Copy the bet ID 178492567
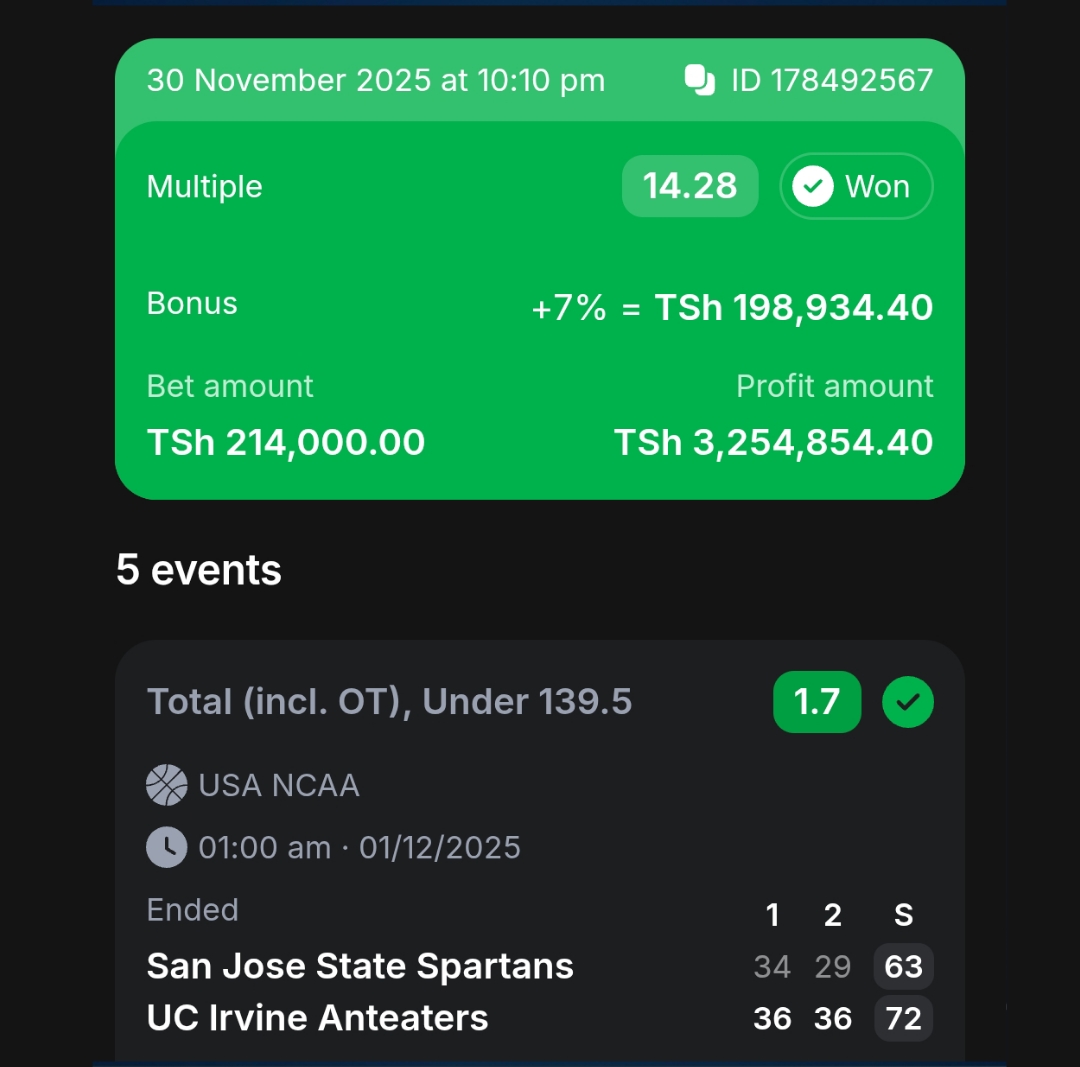Image resolution: width=1080 pixels, height=1067 pixels. coord(700,80)
